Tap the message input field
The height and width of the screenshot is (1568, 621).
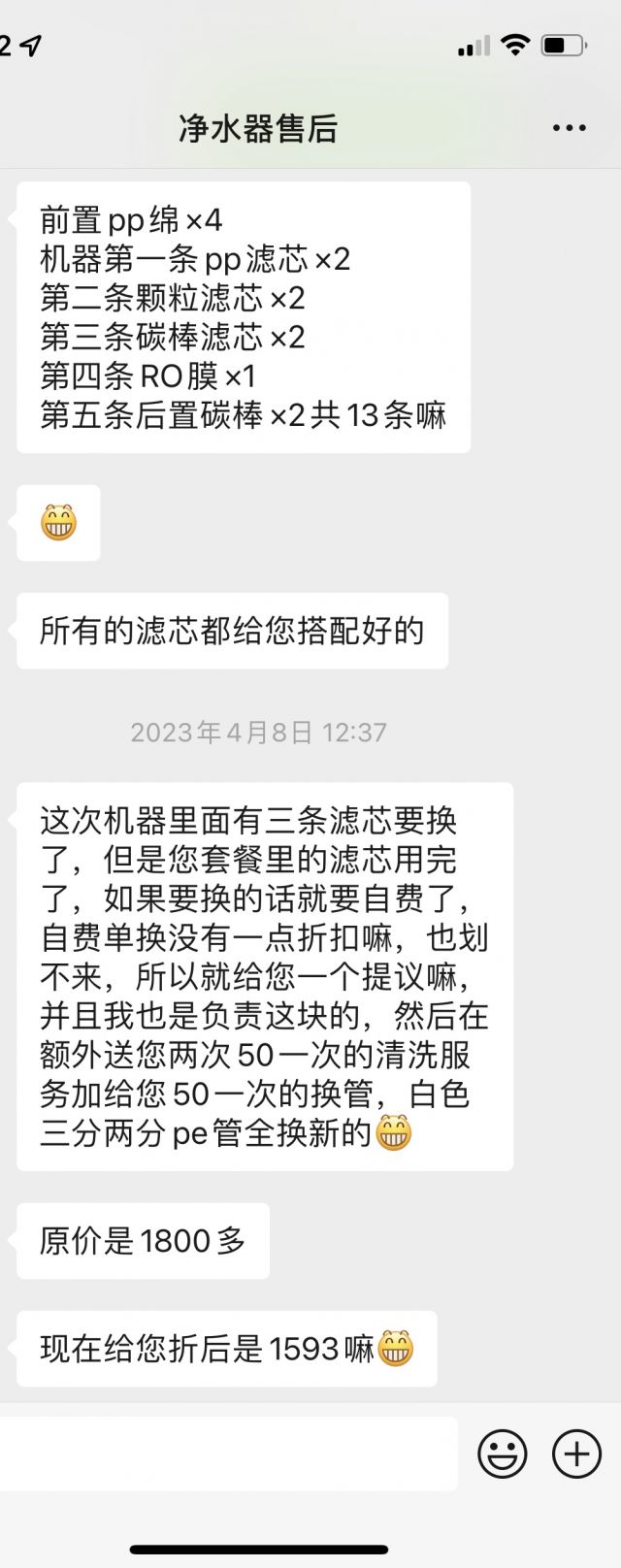pyautogui.click(x=228, y=1453)
